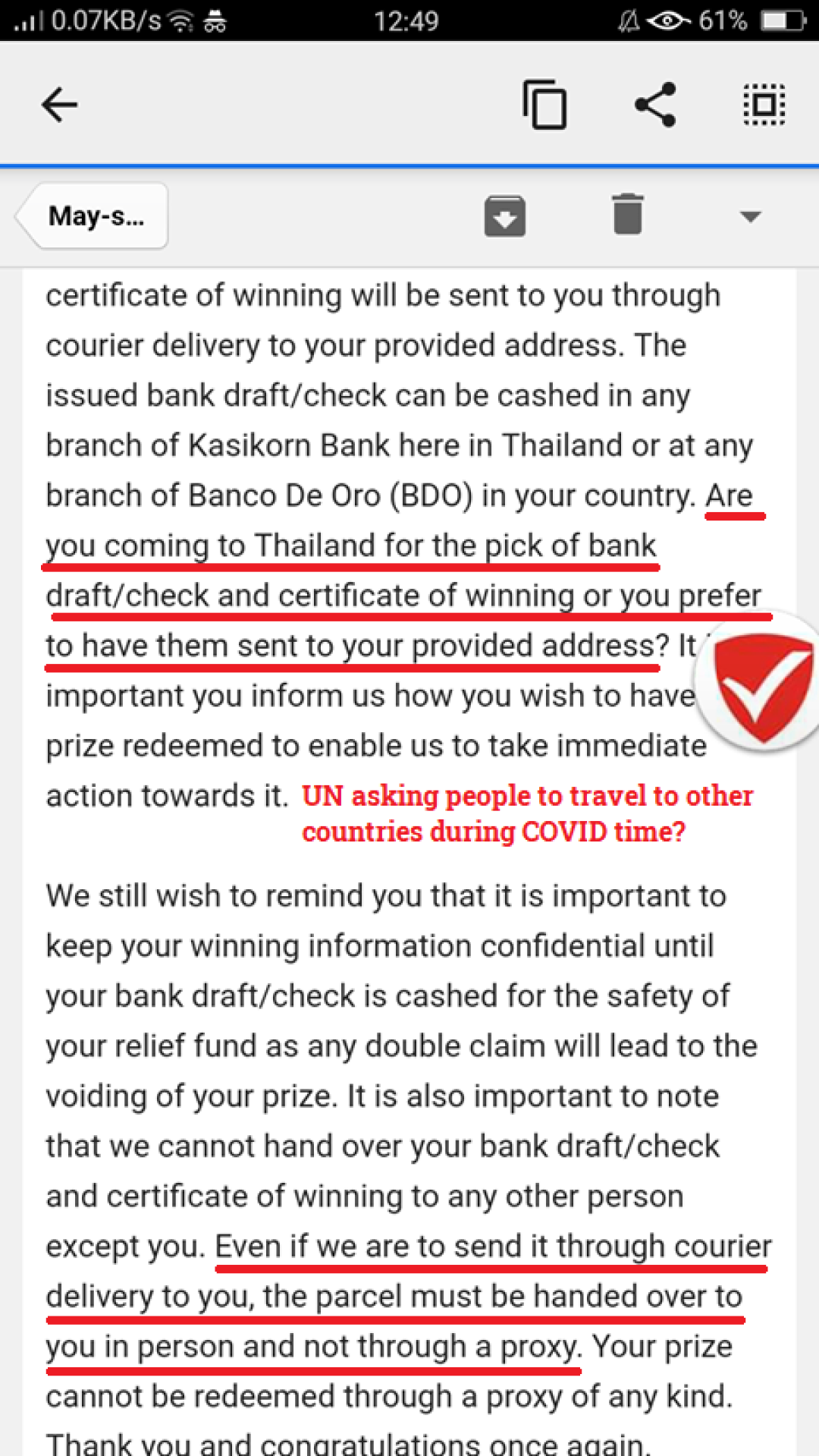
Task: Share this screenshot
Action: (655, 105)
